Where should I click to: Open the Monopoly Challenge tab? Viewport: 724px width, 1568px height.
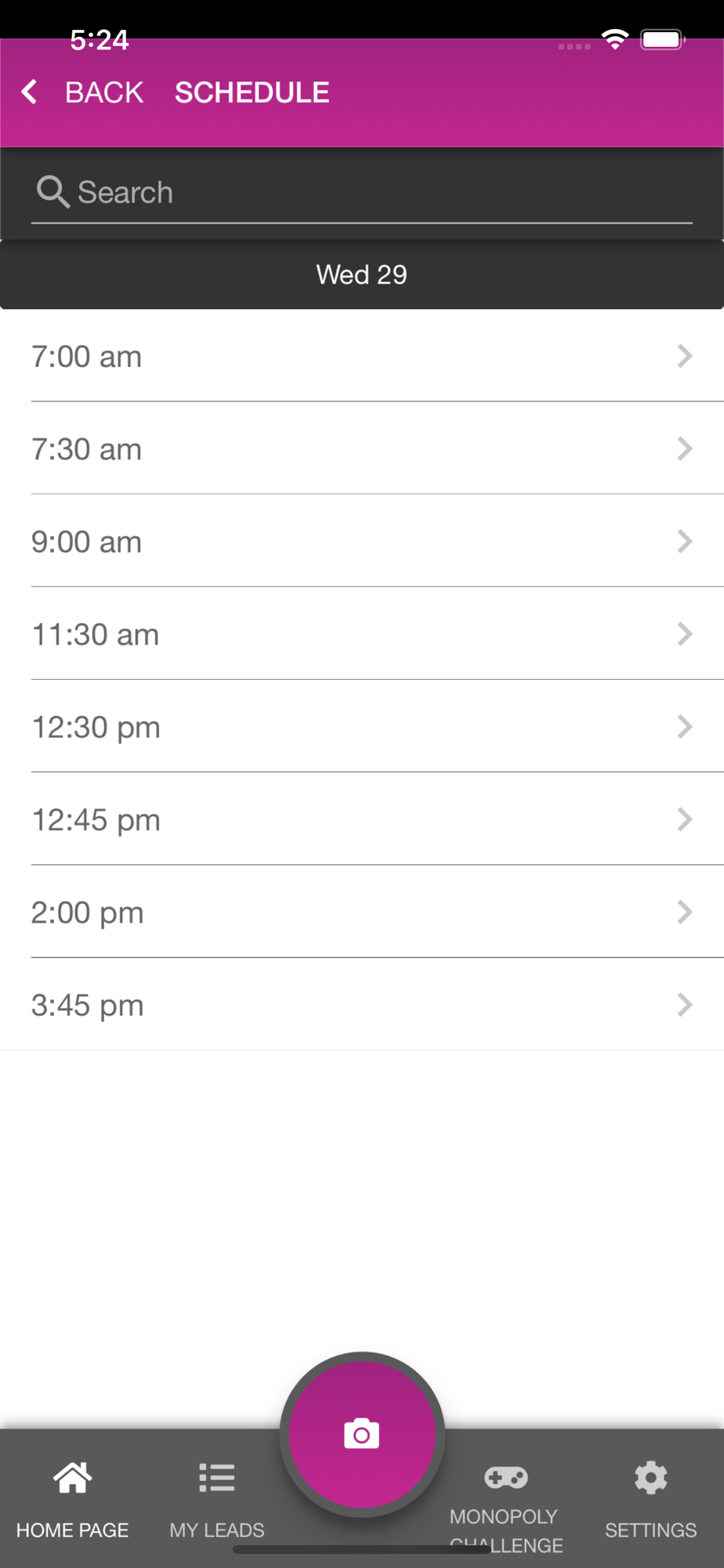pyautogui.click(x=506, y=1507)
